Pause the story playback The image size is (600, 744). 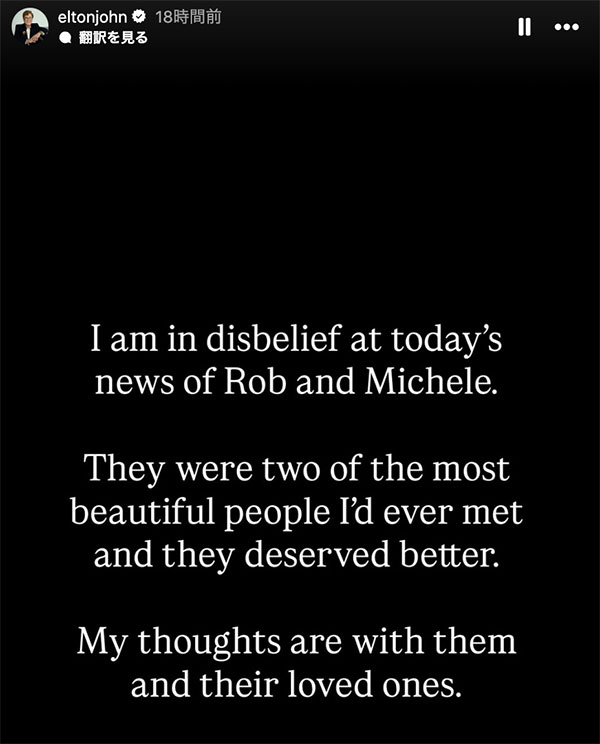[x=524, y=28]
